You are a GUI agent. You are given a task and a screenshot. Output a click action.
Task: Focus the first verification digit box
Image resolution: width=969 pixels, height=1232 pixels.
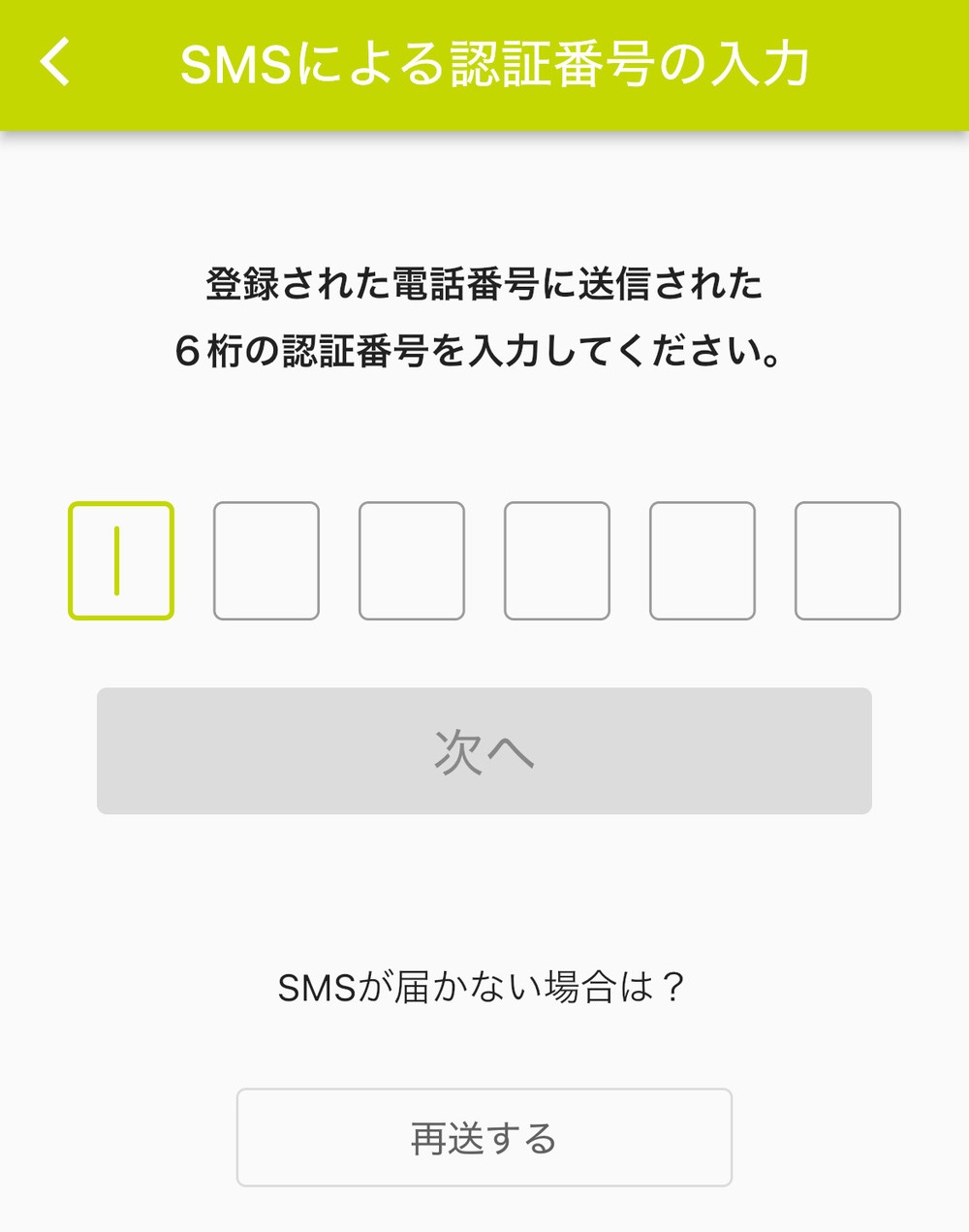121,561
